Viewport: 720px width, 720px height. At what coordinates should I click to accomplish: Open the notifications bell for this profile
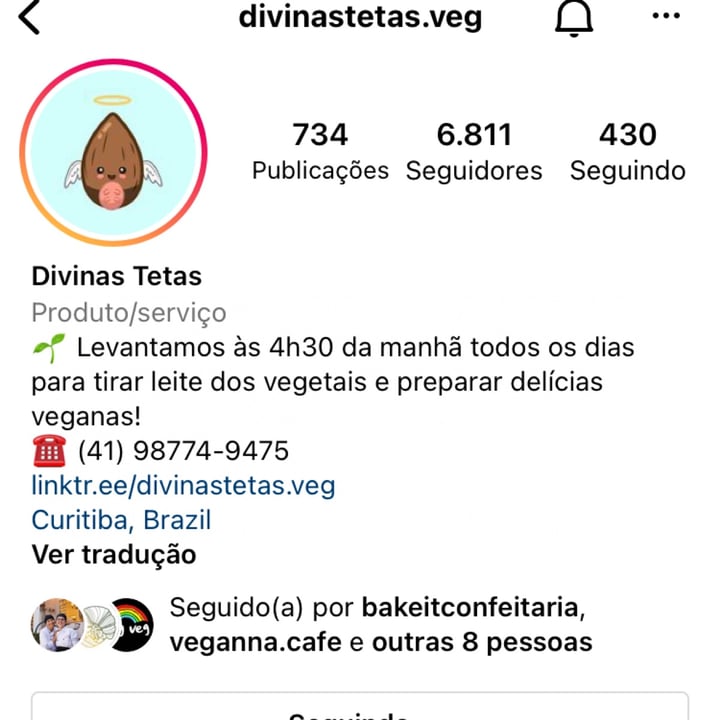coord(573,18)
